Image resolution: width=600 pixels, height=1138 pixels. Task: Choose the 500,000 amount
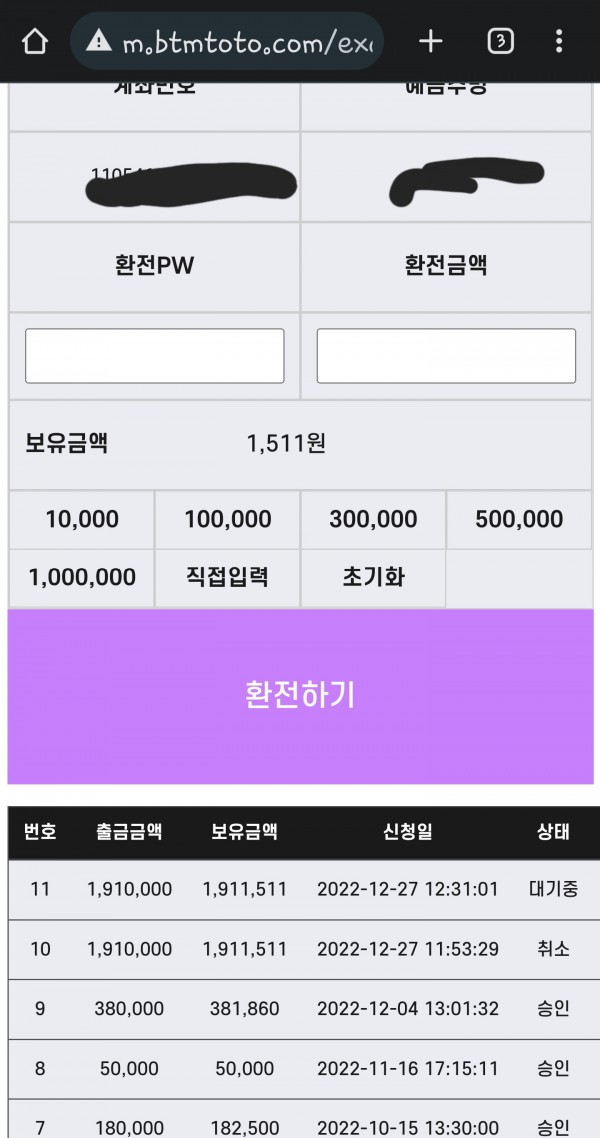pyautogui.click(x=518, y=519)
